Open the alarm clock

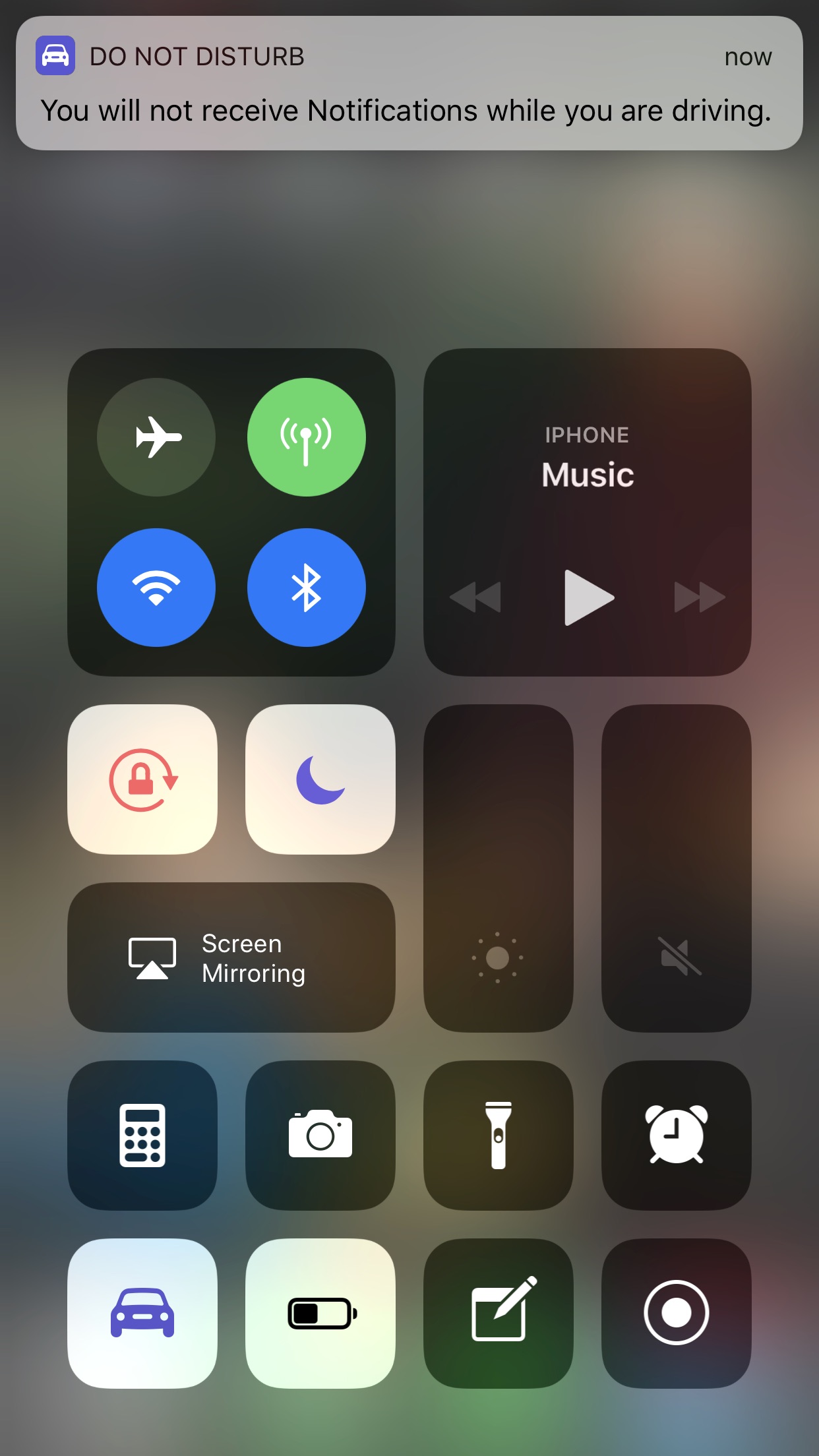[x=677, y=1136]
